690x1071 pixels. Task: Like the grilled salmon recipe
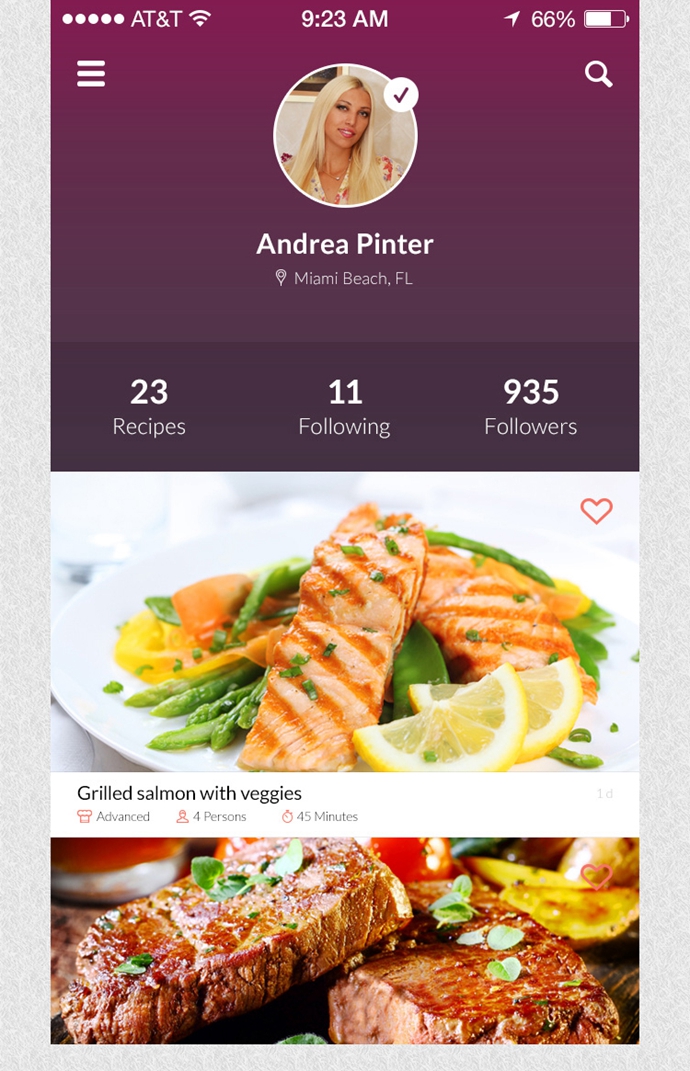(x=596, y=511)
